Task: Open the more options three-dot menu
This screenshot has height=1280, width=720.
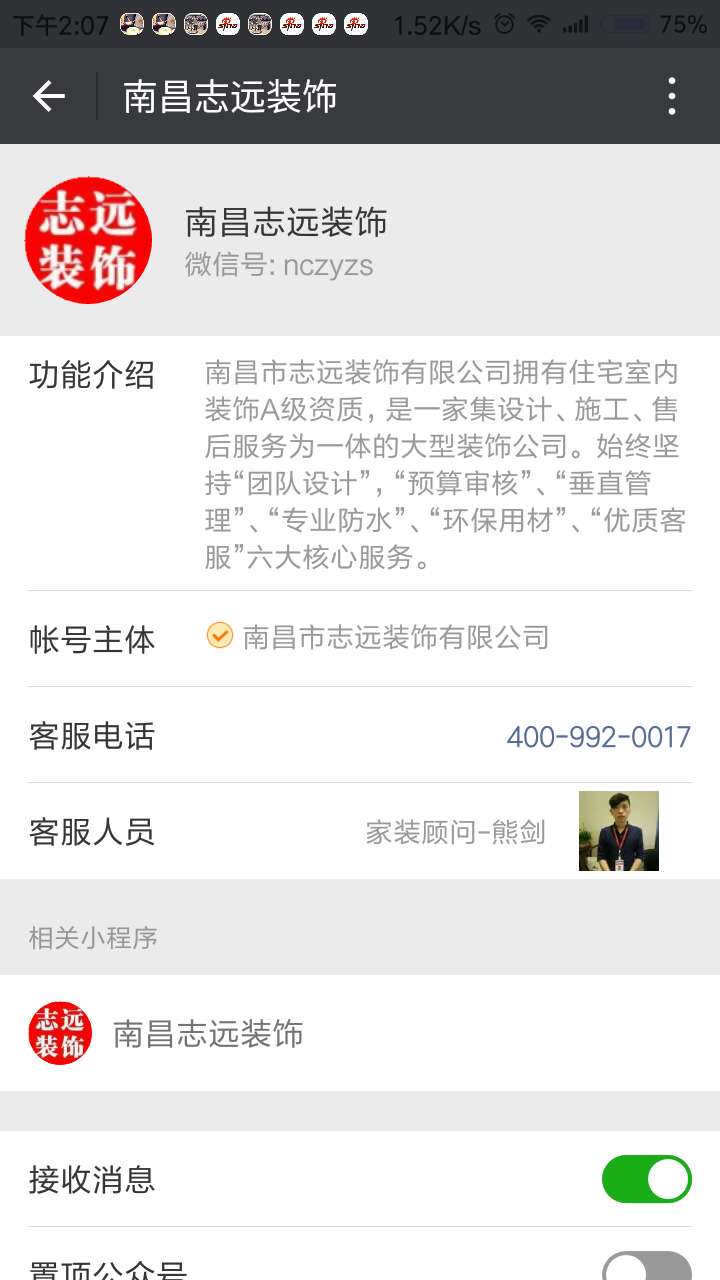Action: (x=673, y=96)
